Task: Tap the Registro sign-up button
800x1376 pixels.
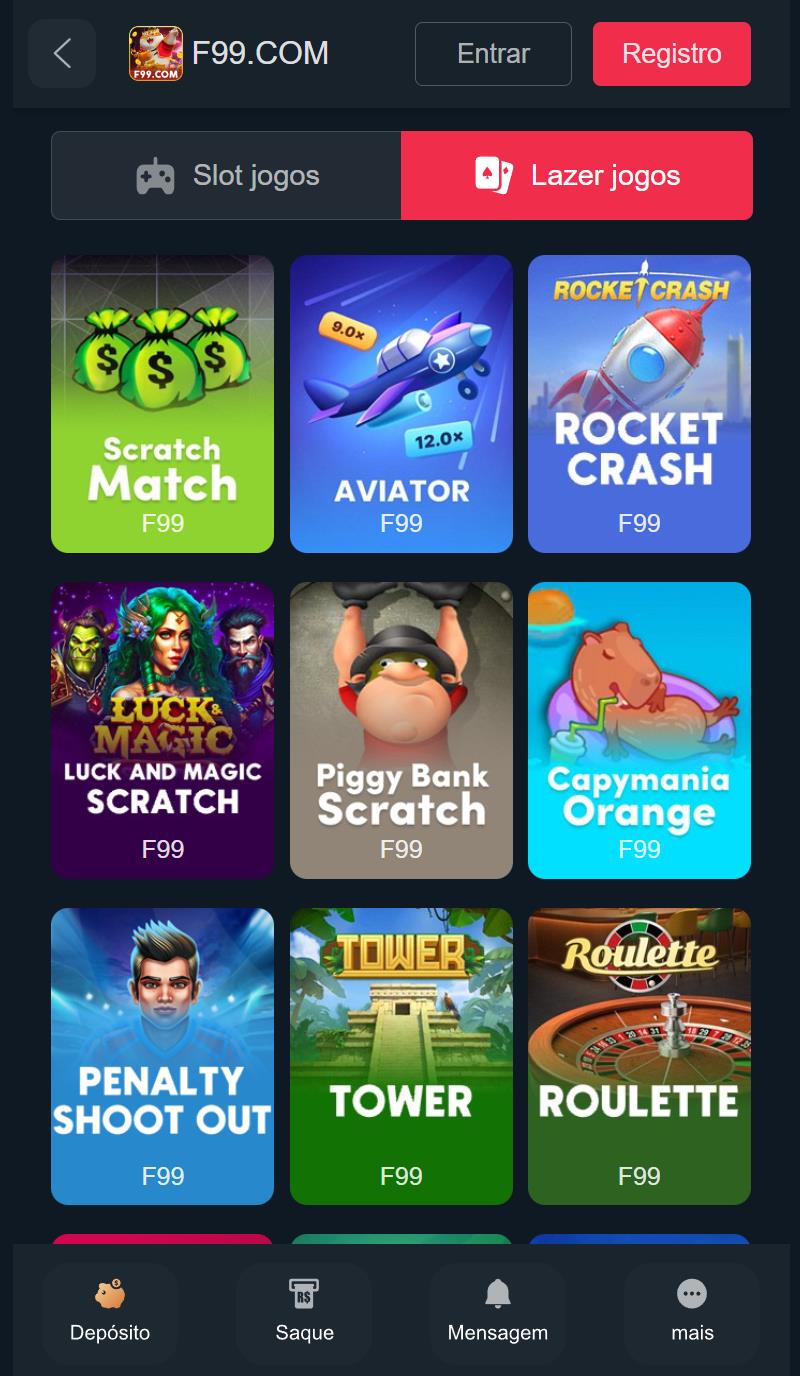Action: [671, 53]
